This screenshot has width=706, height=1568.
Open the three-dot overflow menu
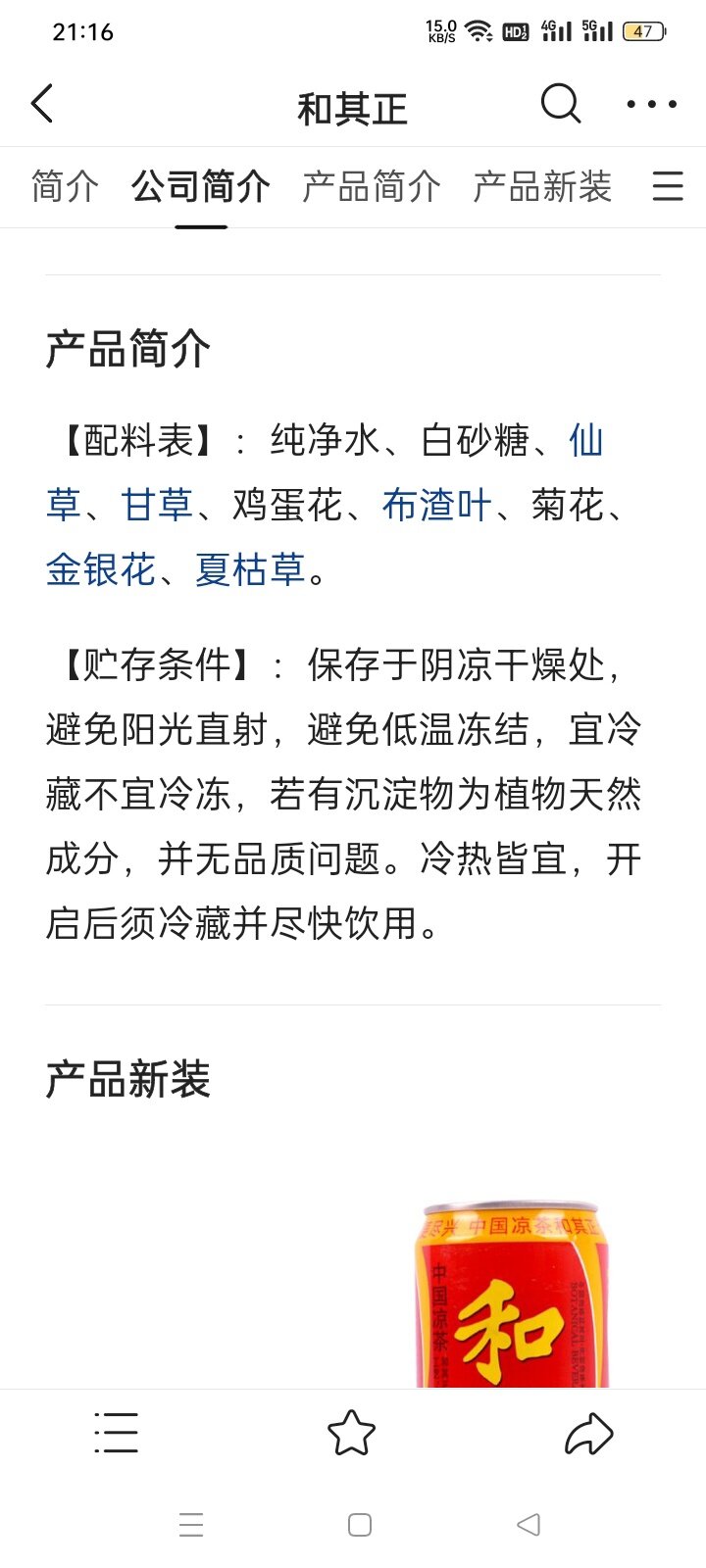click(x=652, y=104)
